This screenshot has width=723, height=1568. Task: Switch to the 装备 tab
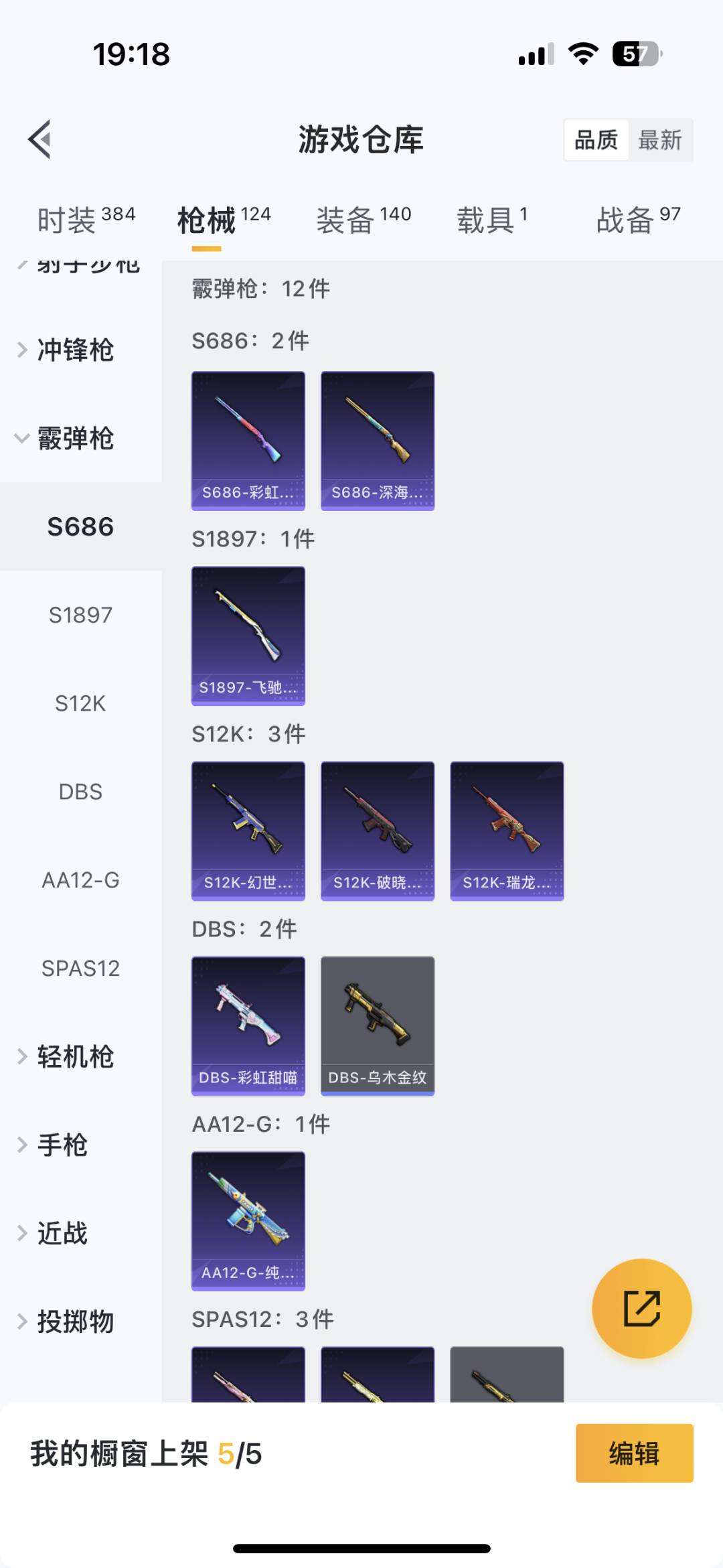(x=363, y=220)
